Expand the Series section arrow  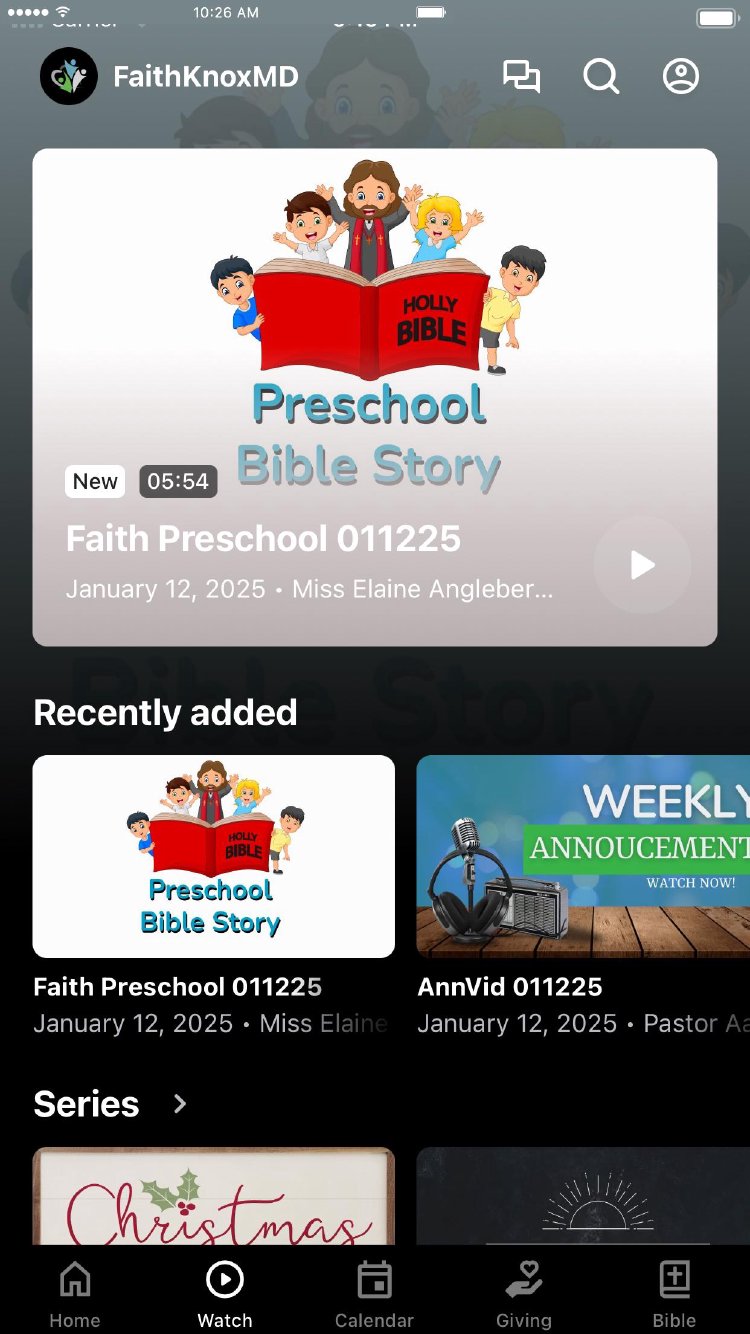click(x=180, y=1104)
